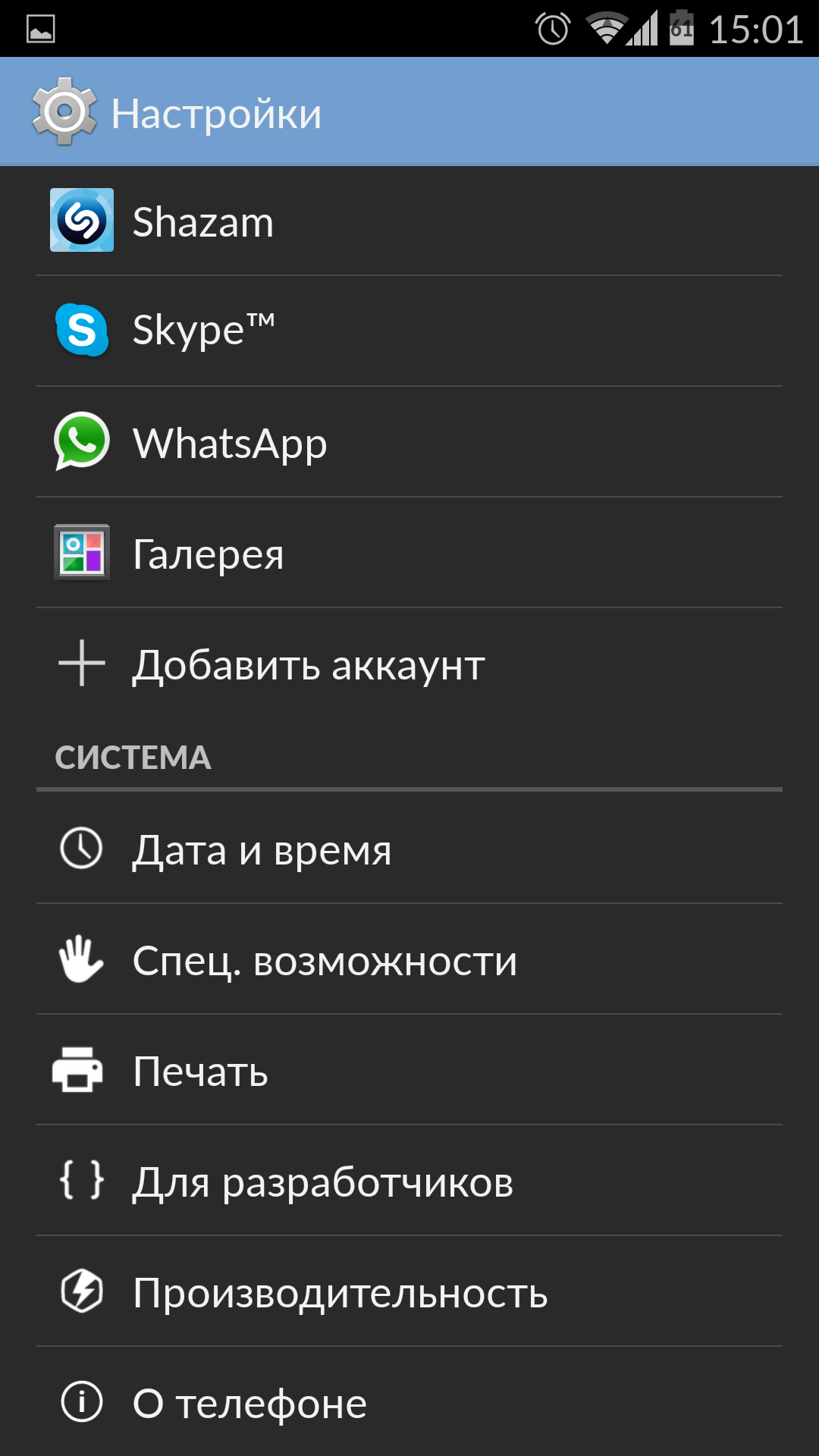819x1456 pixels.
Task: View О телефоне information
Action: [x=409, y=1402]
